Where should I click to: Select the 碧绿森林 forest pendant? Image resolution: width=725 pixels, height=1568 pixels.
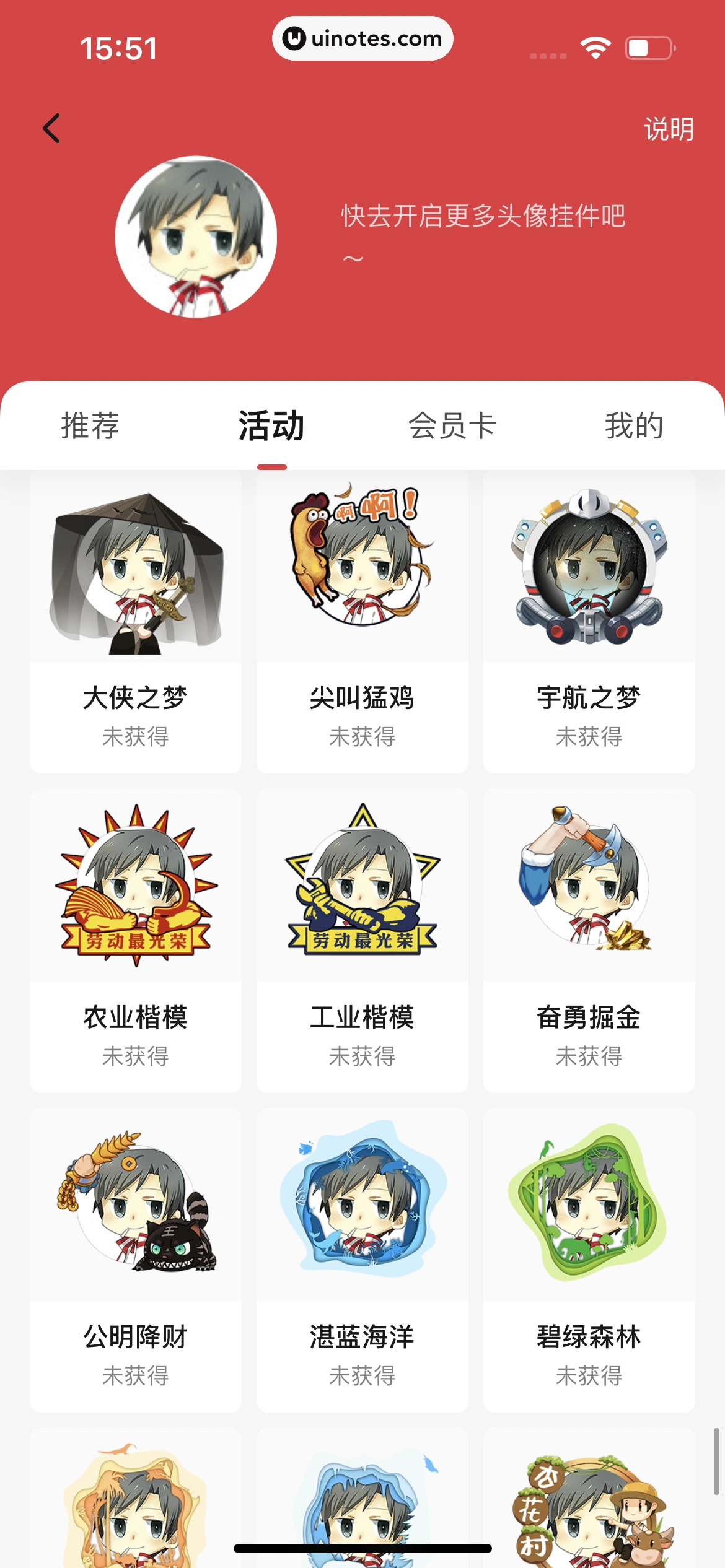[587, 1214]
